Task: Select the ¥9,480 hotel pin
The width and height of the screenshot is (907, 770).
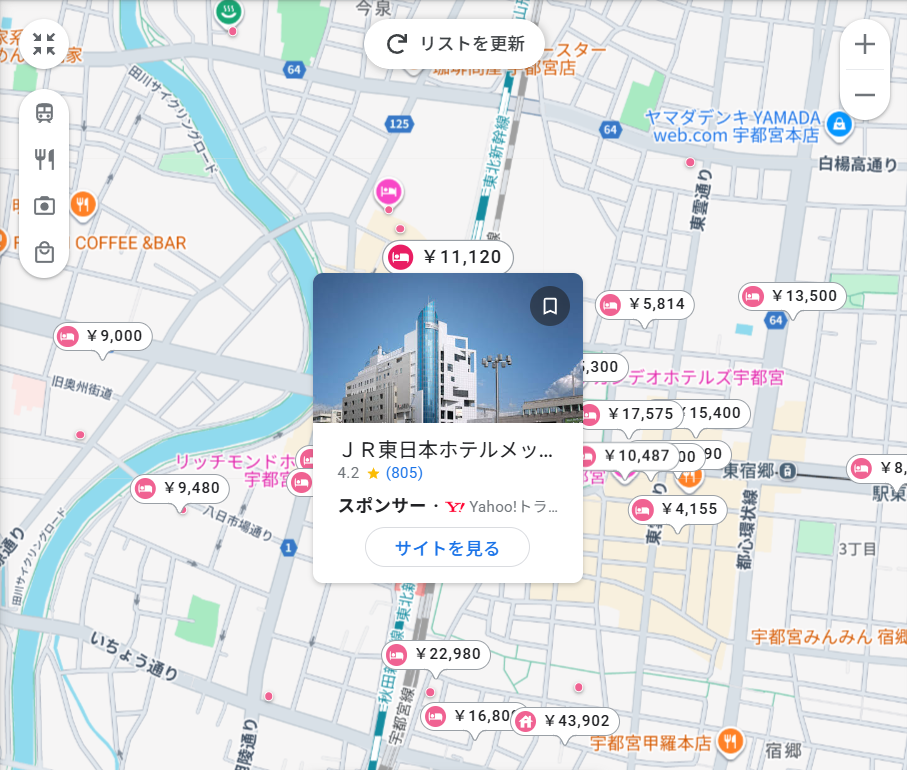Action: pyautogui.click(x=181, y=488)
